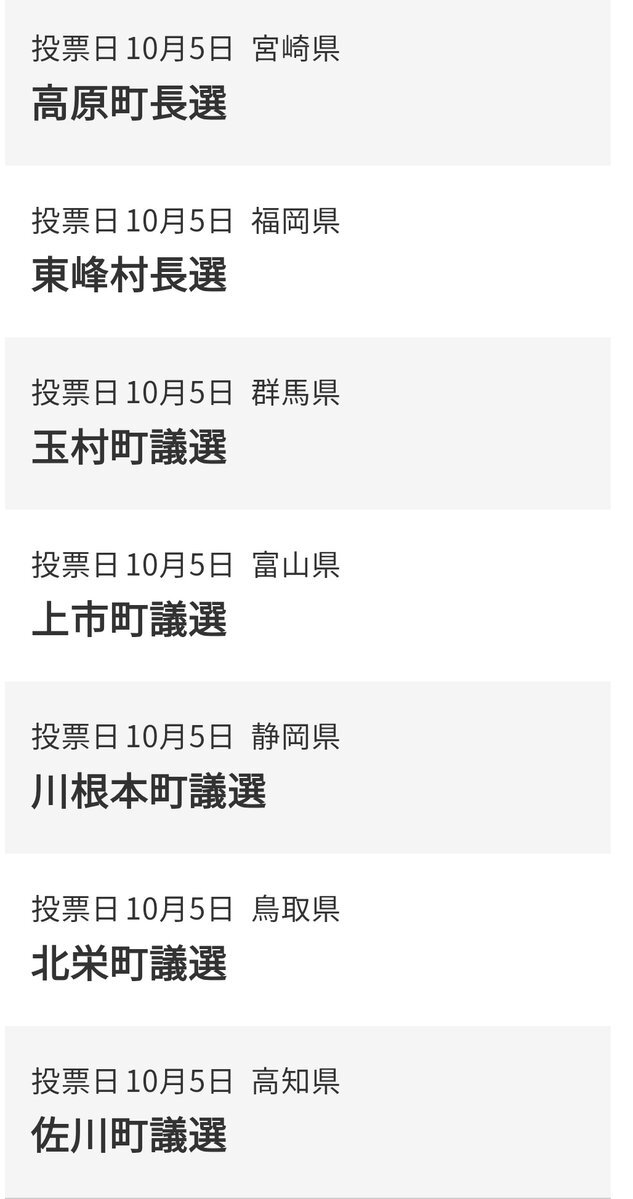Viewport: 633px width, 1199px height.
Task: Go to the 北栄町議選 election page
Action: [x=130, y=963]
